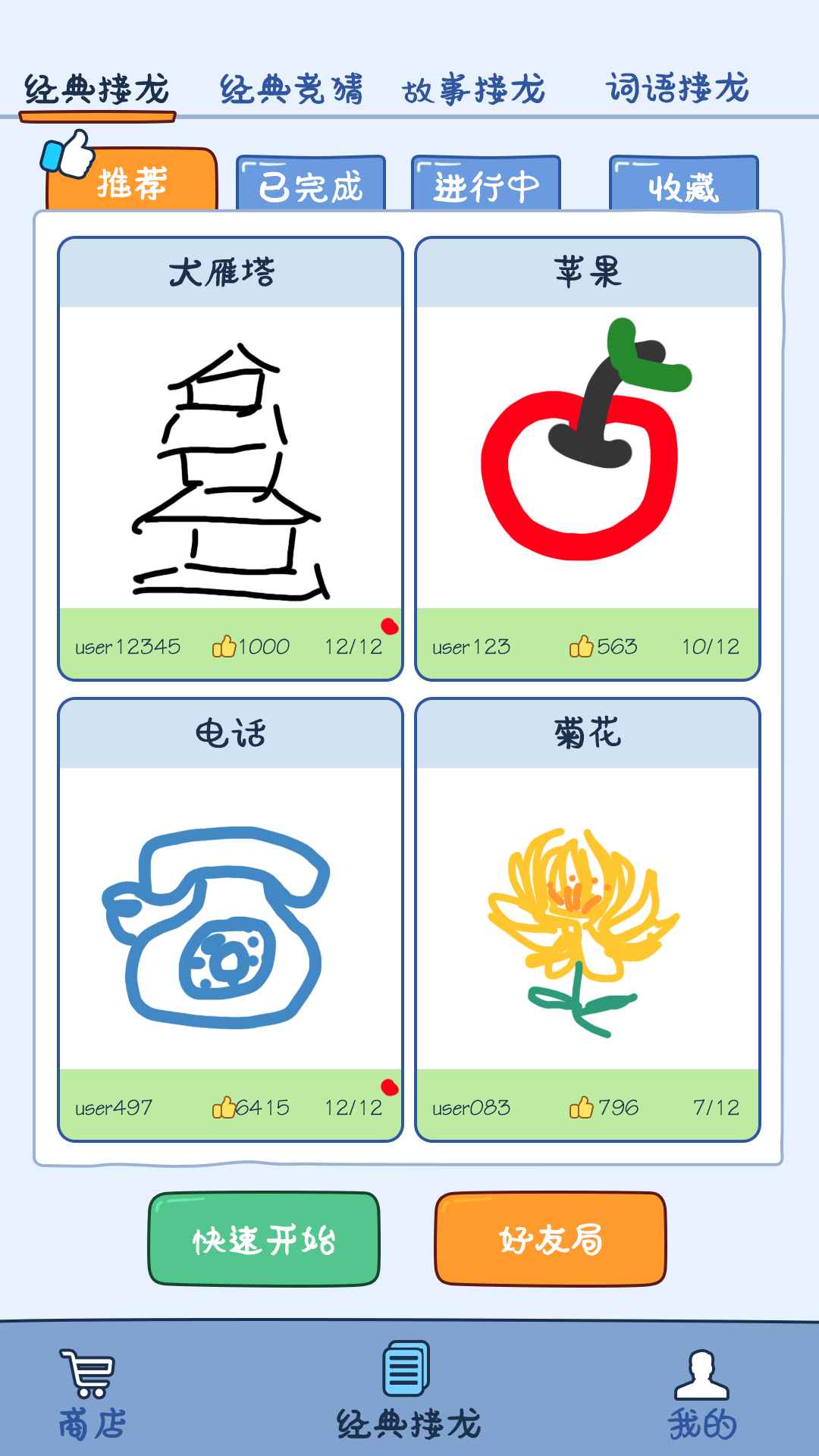Viewport: 819px width, 1456px height.
Task: Open the 大雁塔 drawing card
Action: (x=231, y=457)
